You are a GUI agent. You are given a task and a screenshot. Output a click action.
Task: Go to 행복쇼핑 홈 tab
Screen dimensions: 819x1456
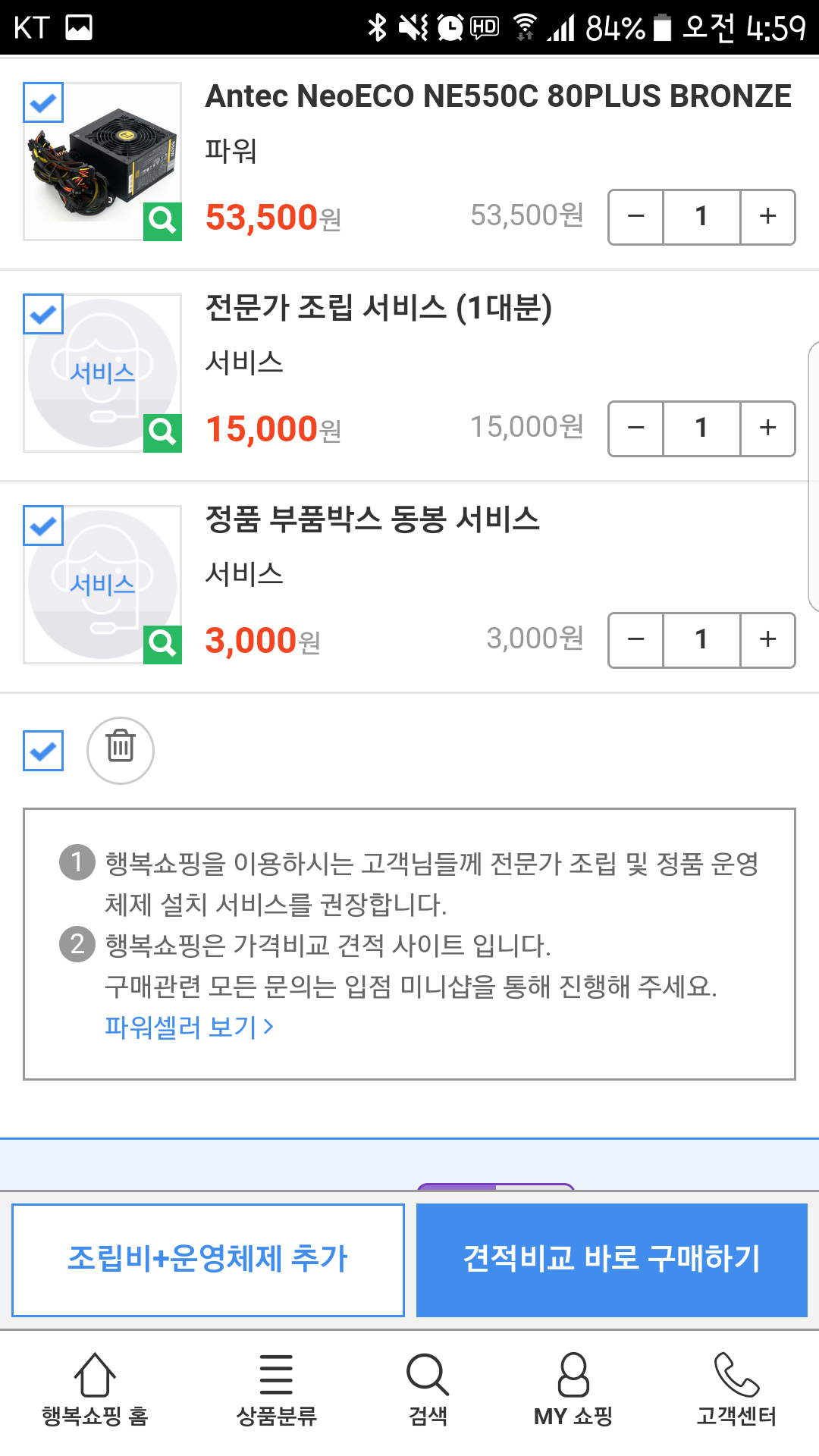(95, 1389)
